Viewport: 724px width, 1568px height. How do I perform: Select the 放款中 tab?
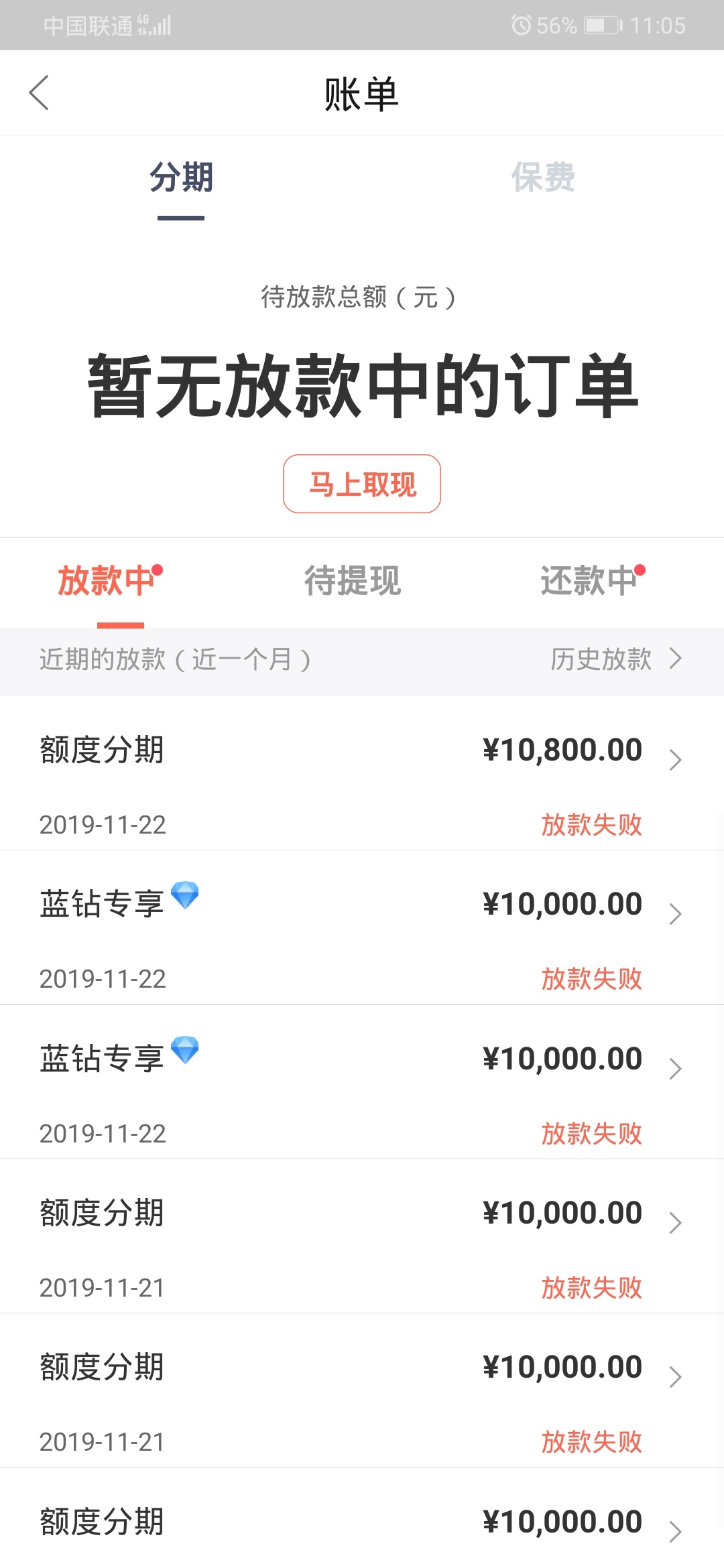point(110,580)
